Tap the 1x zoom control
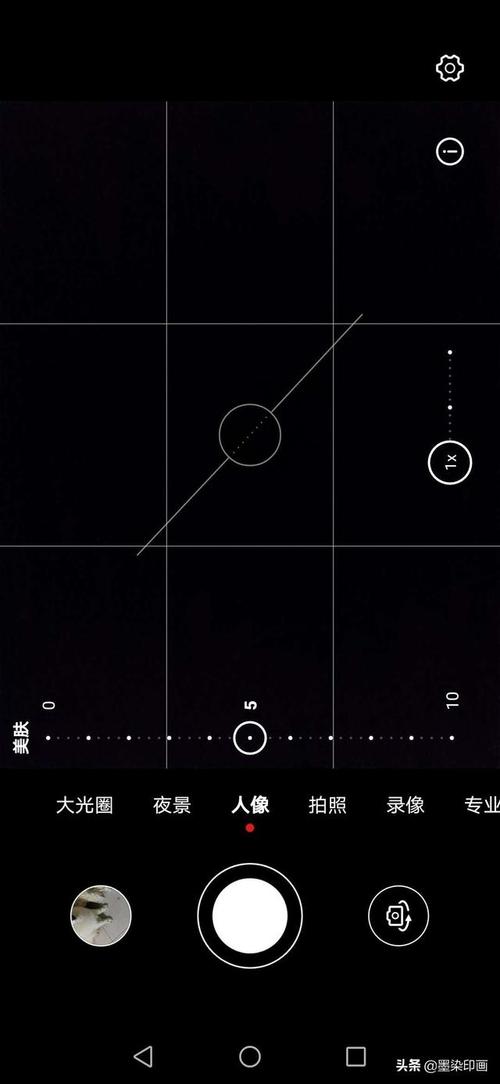 point(450,462)
